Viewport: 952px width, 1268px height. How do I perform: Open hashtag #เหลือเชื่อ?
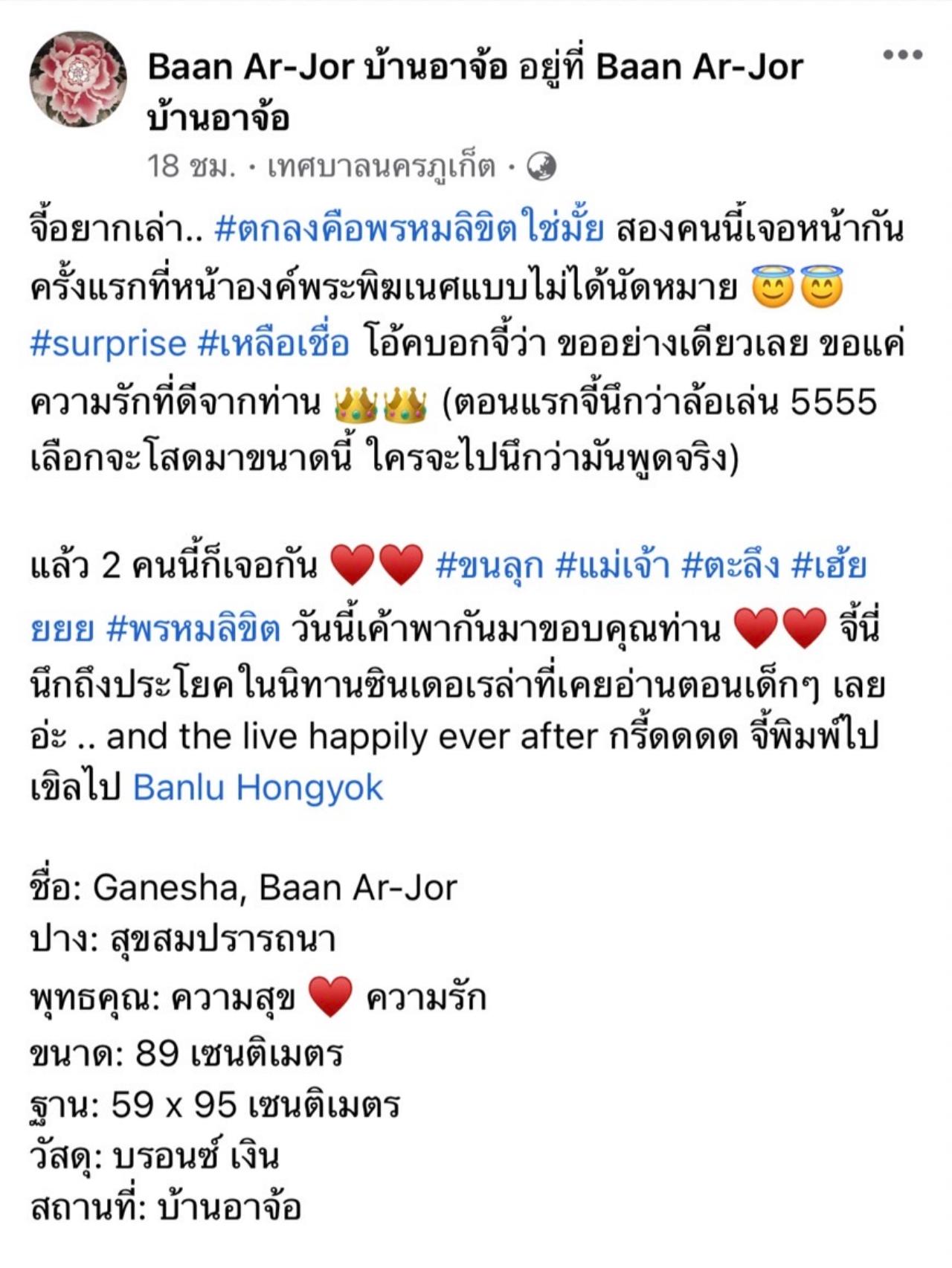[x=273, y=344]
